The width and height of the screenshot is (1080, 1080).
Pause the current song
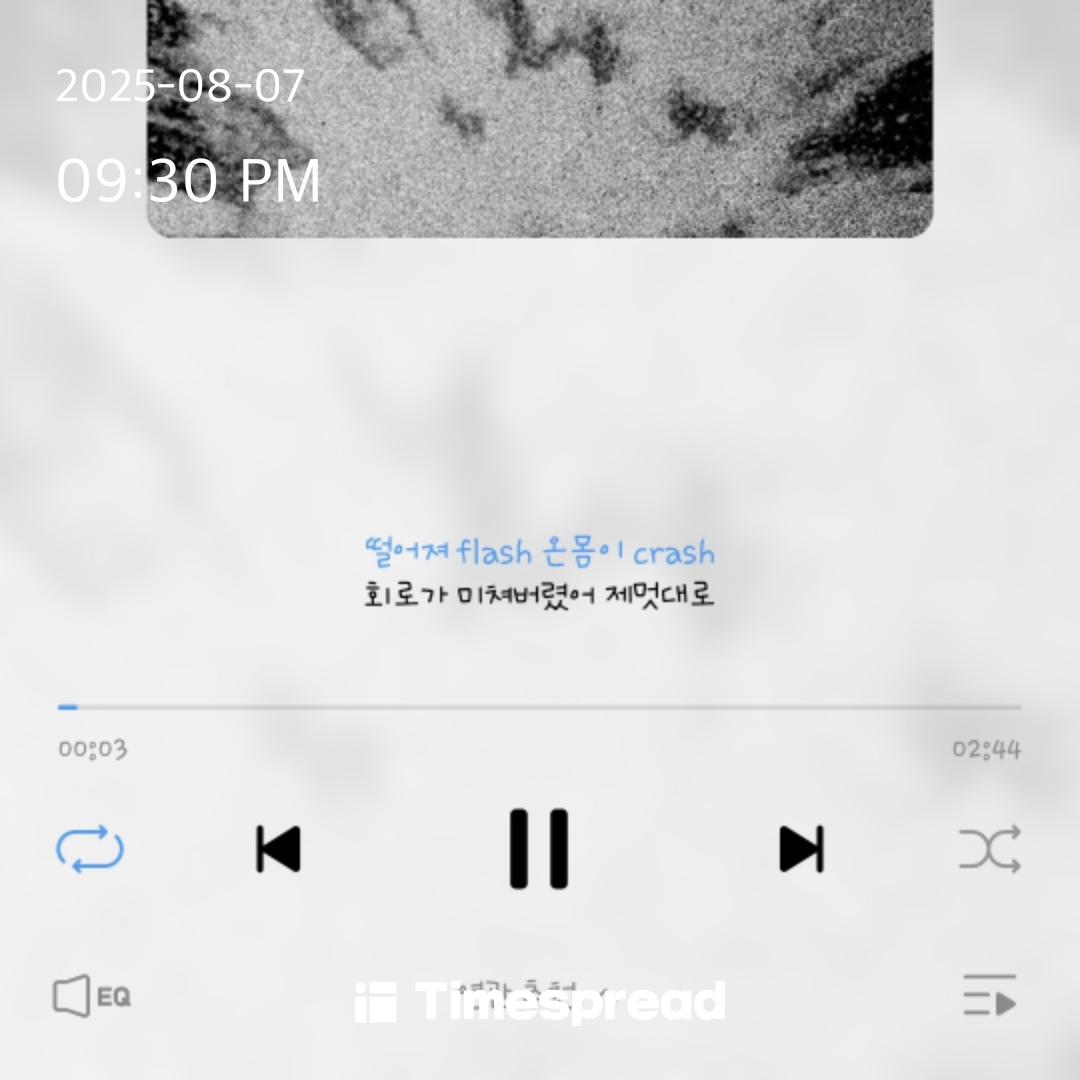(539, 849)
